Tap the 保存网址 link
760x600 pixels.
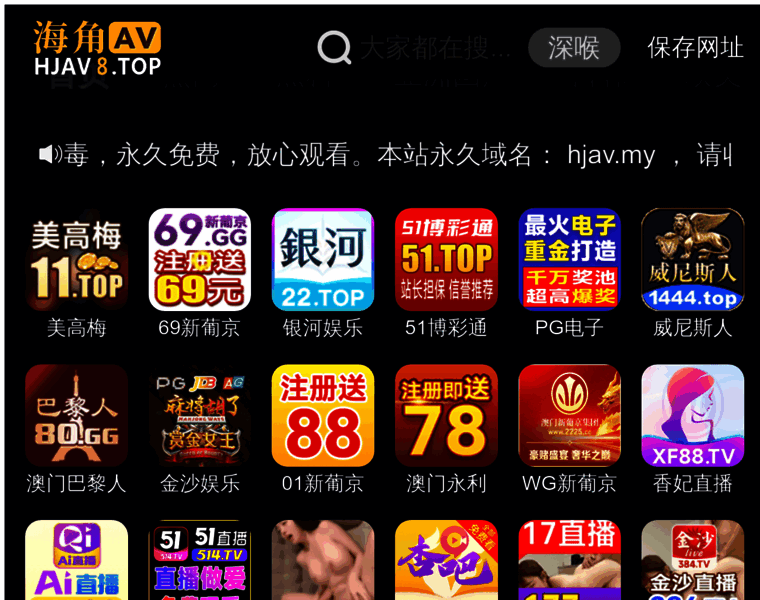tap(695, 47)
